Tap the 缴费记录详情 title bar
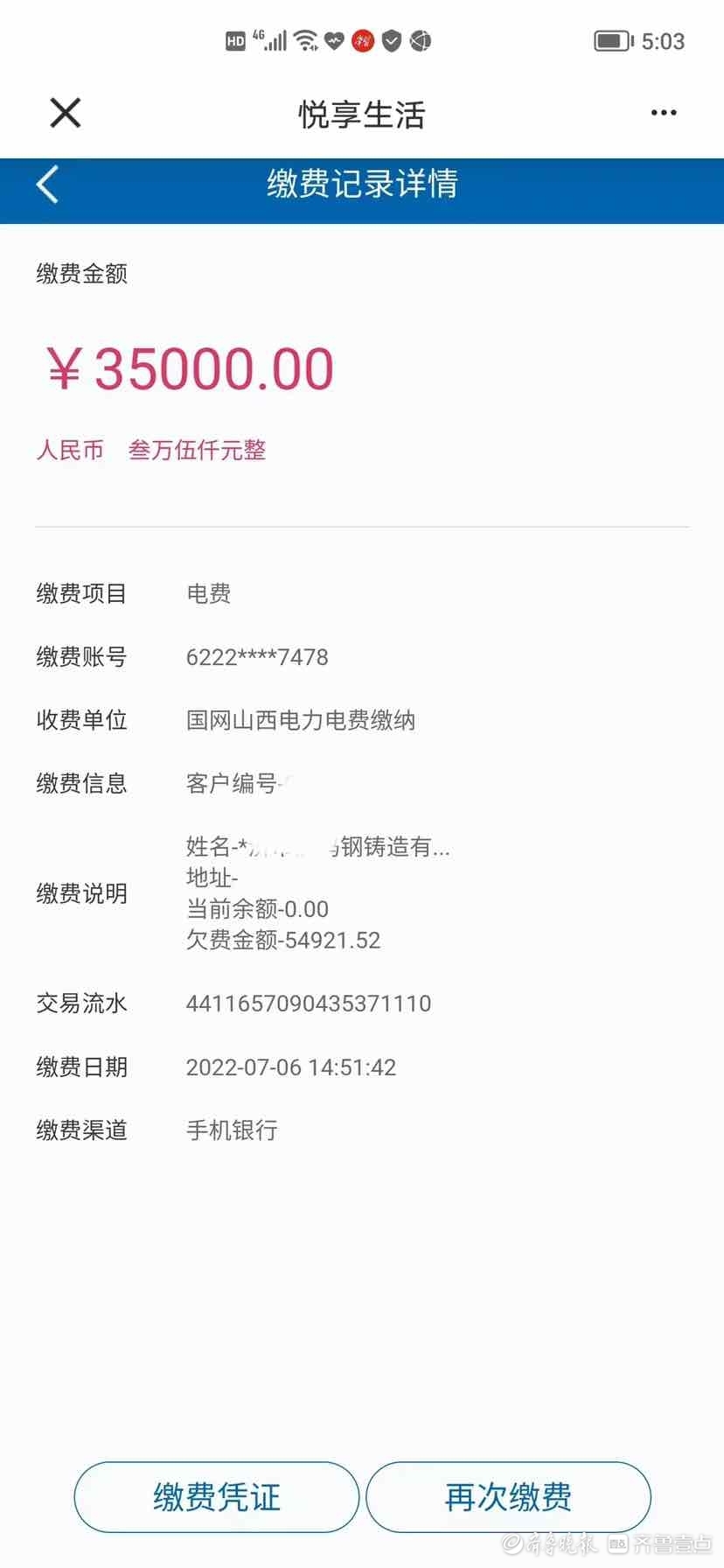The image size is (724, 1568). [x=361, y=185]
